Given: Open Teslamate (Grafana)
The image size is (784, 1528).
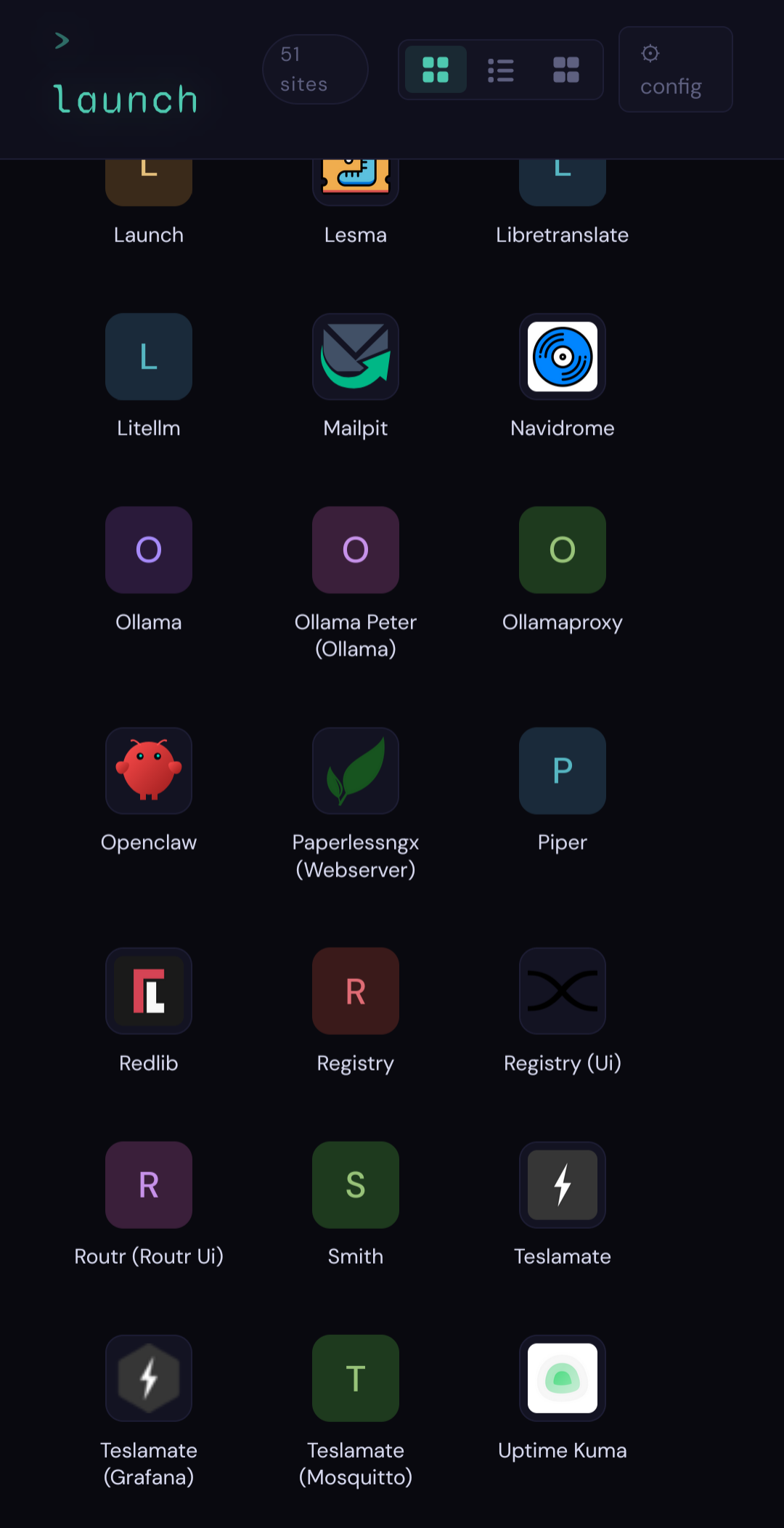Looking at the screenshot, I should [149, 1378].
